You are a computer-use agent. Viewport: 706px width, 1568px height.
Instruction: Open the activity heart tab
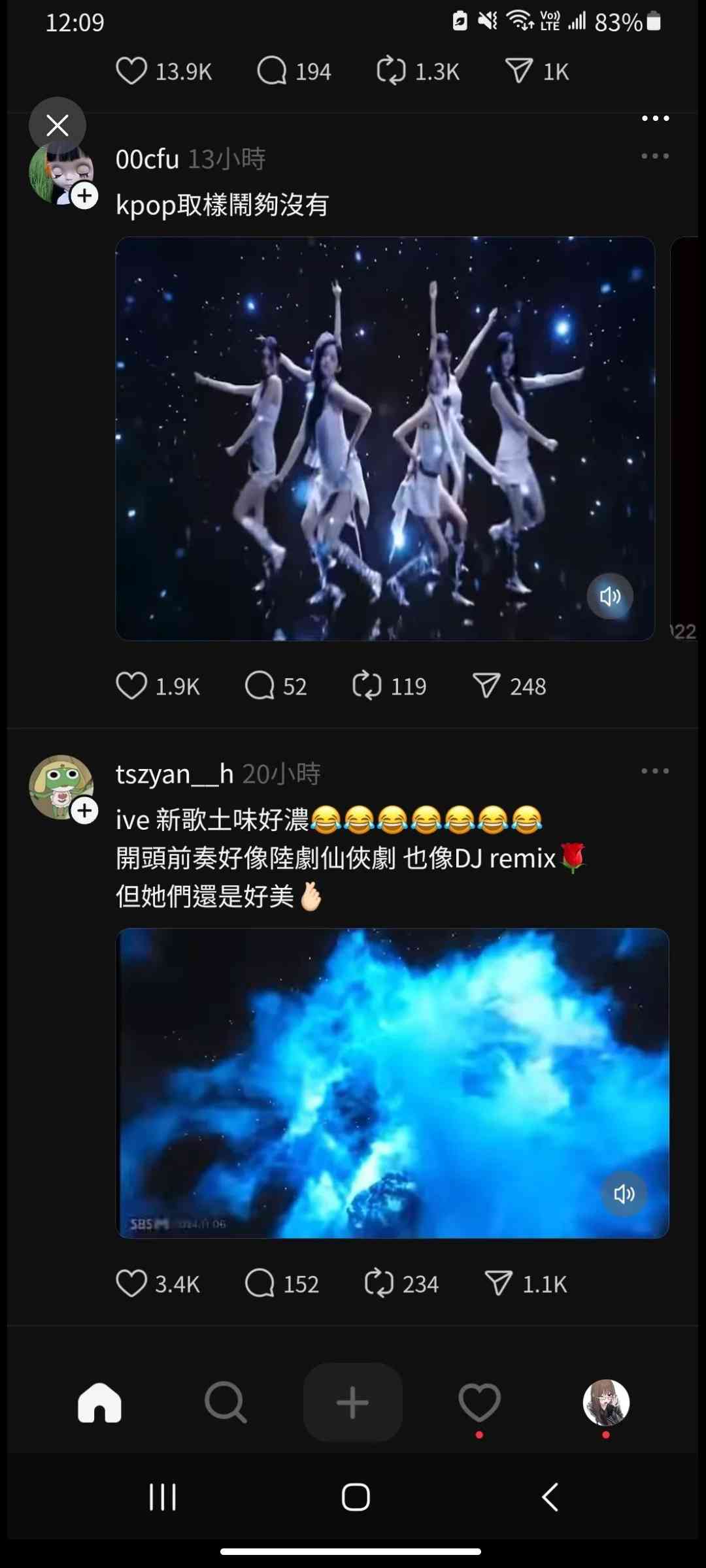click(479, 1403)
